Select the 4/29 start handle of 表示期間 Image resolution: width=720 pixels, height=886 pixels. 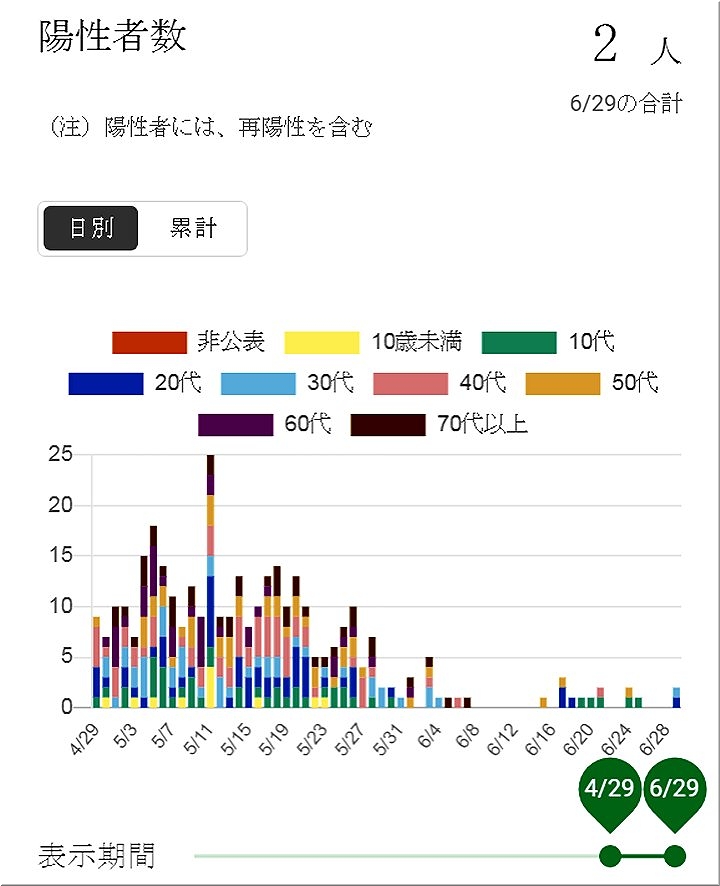click(x=610, y=856)
